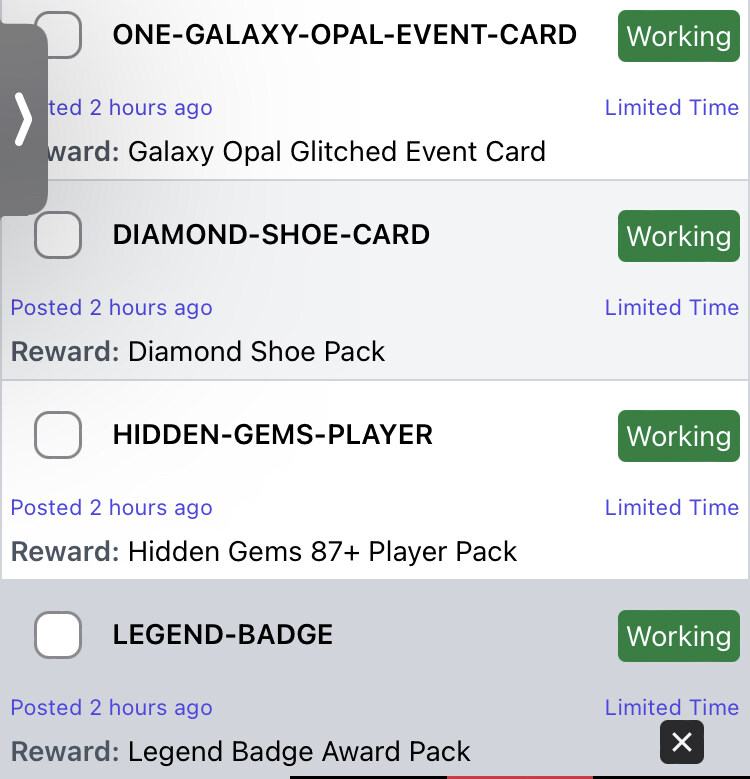Tap Working badge for HIDDEN-GEMS-PLAYER
The image size is (750, 779).
pyautogui.click(x=678, y=436)
